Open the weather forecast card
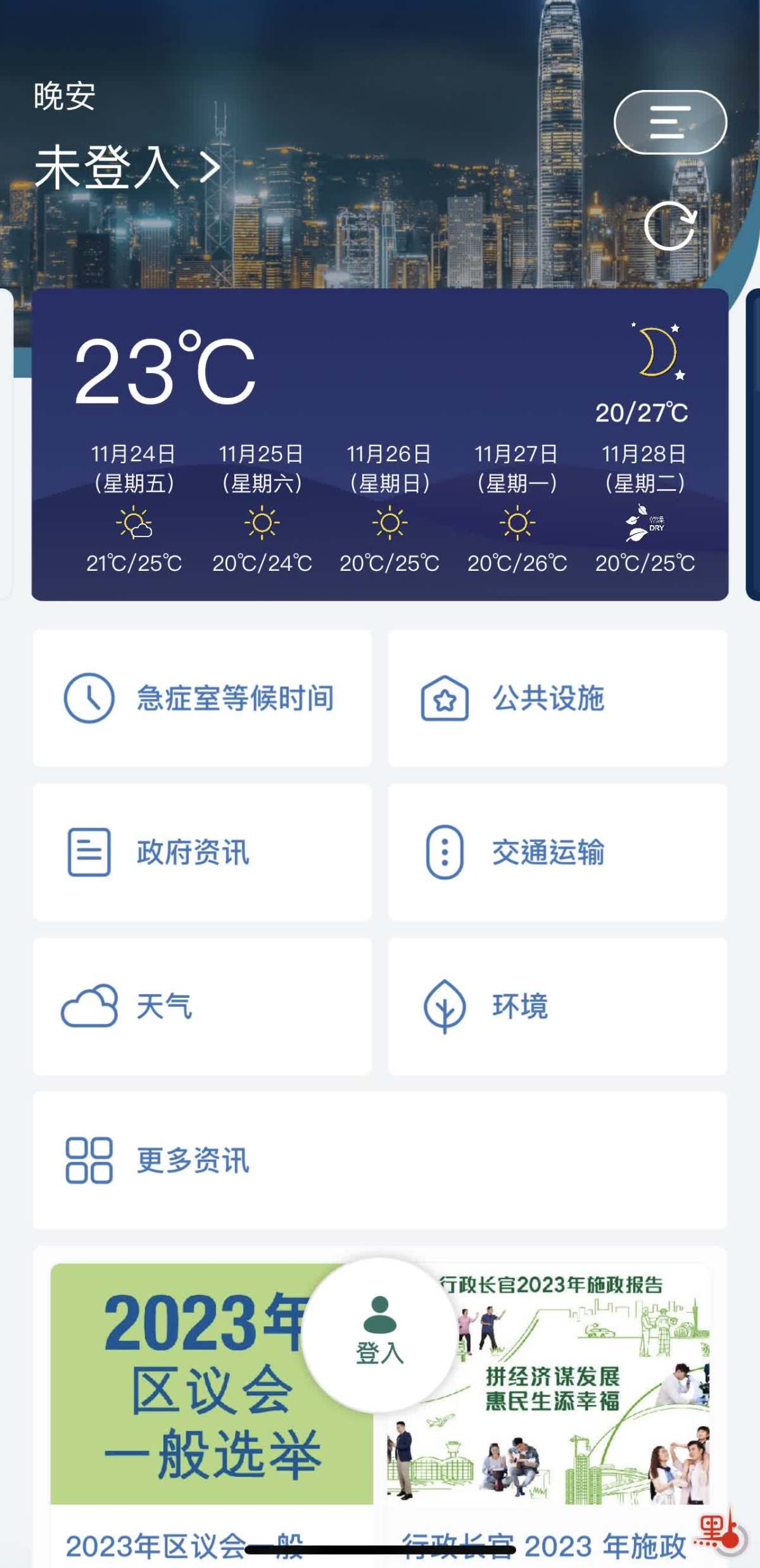The image size is (760, 1568). pos(380,443)
